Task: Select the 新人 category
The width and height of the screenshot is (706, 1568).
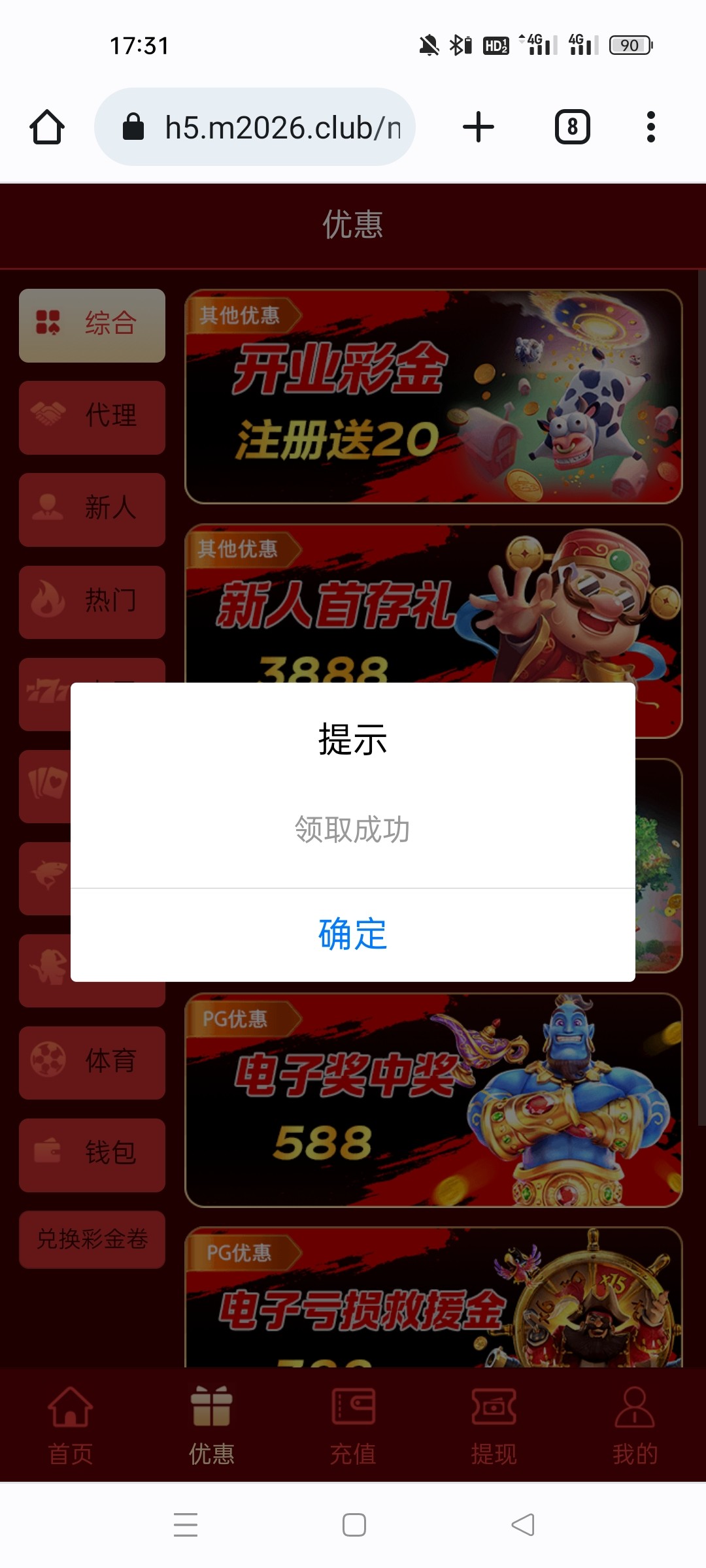Action: click(92, 509)
